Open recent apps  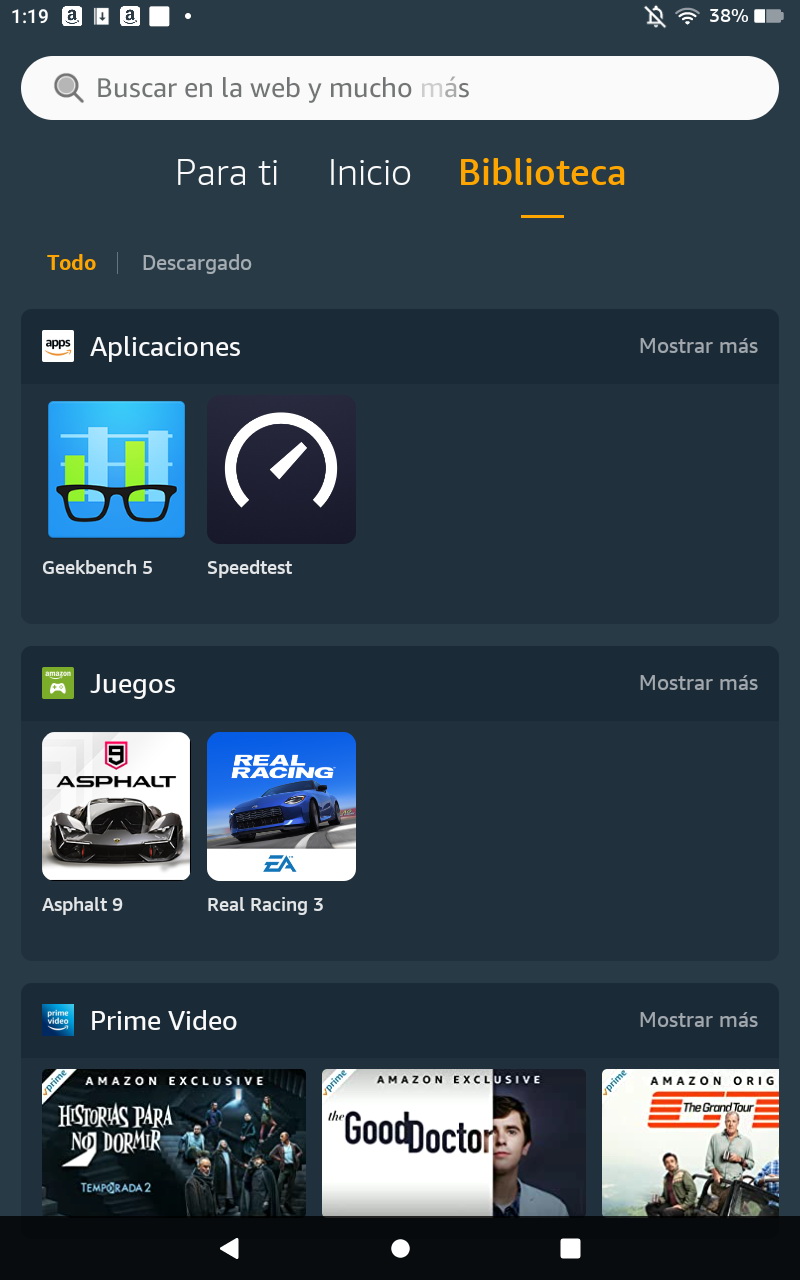pyautogui.click(x=570, y=1248)
